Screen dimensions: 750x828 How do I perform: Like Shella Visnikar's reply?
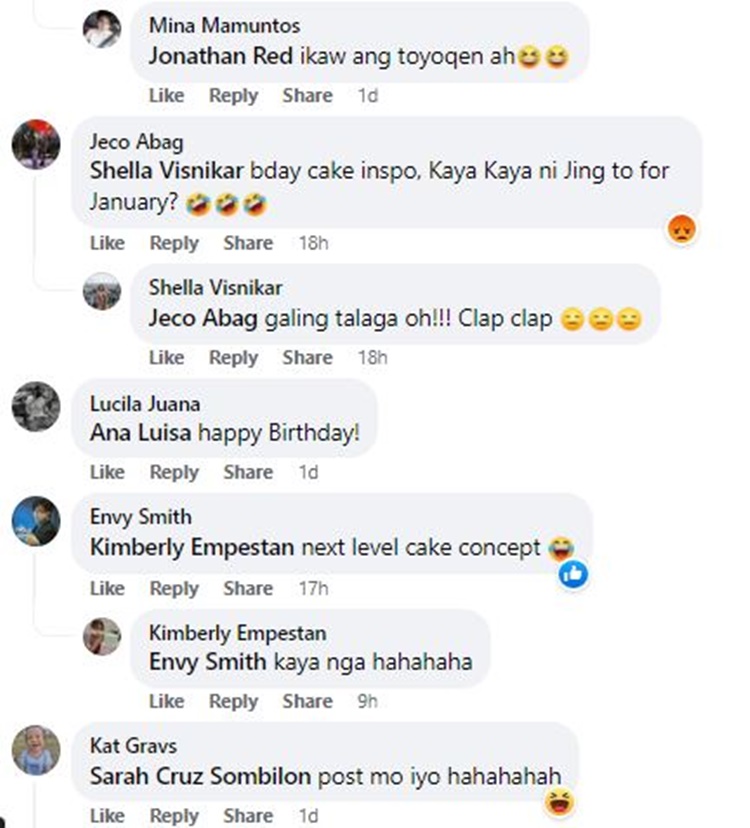tap(166, 357)
